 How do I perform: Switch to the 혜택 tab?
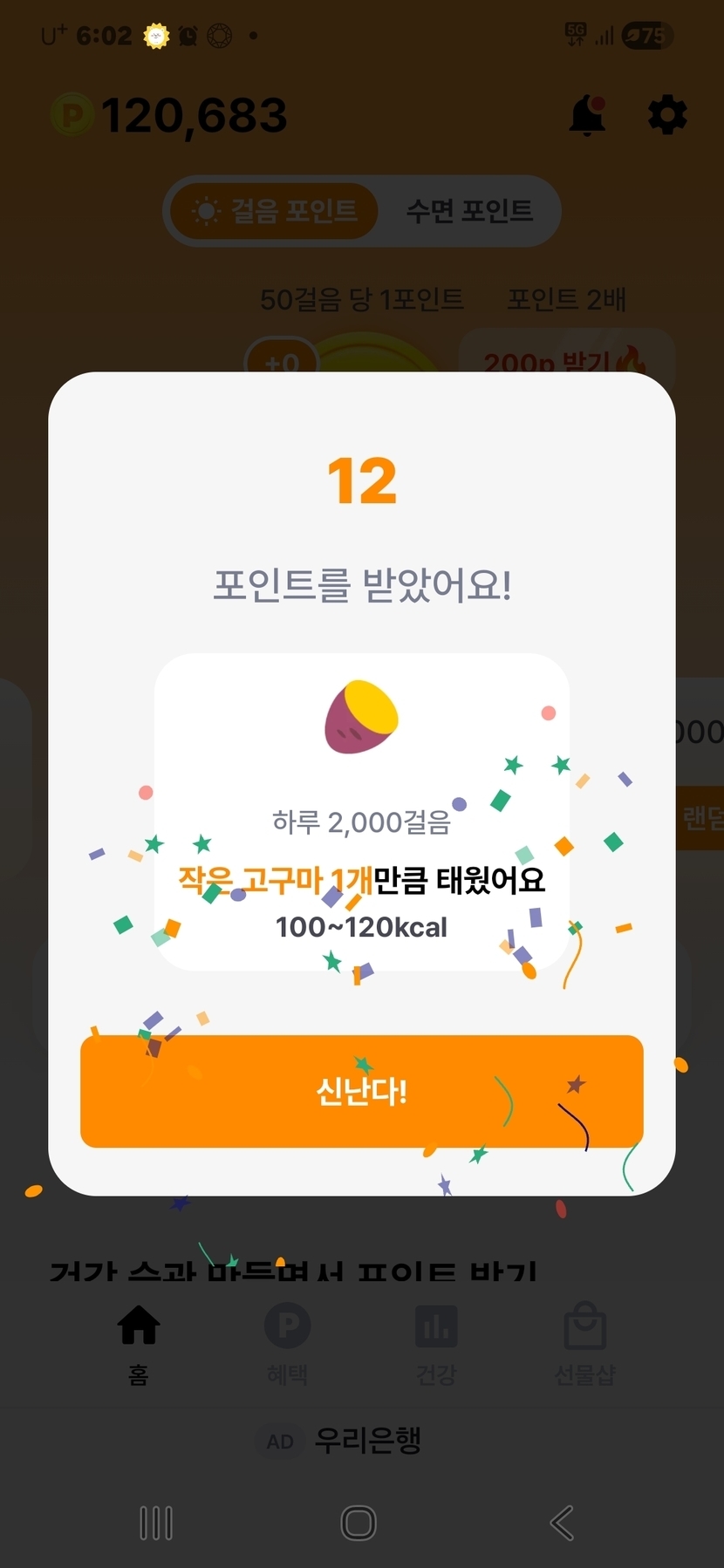[x=287, y=1343]
